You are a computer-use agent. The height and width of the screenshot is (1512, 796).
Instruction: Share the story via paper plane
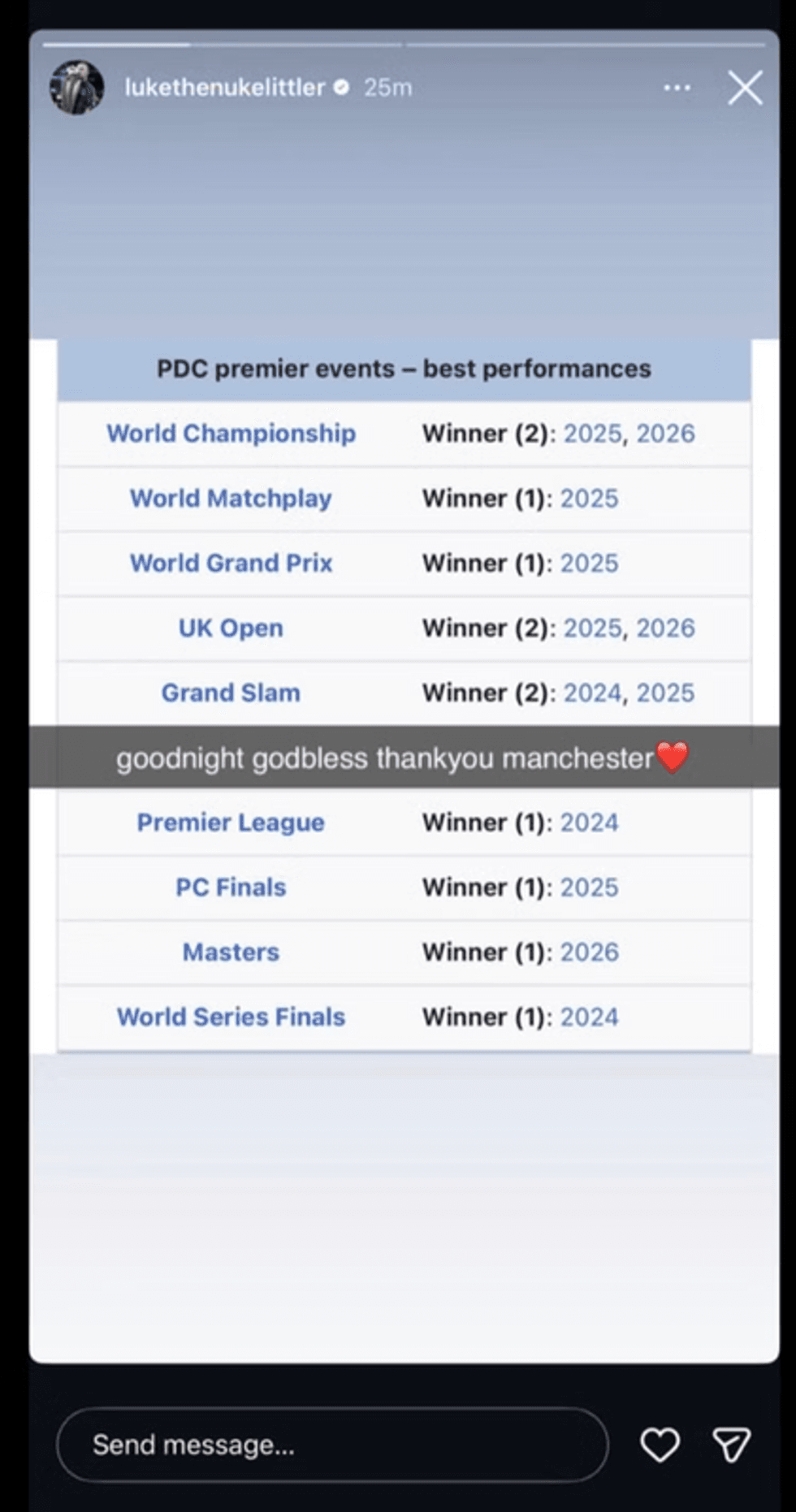pyautogui.click(x=731, y=1445)
